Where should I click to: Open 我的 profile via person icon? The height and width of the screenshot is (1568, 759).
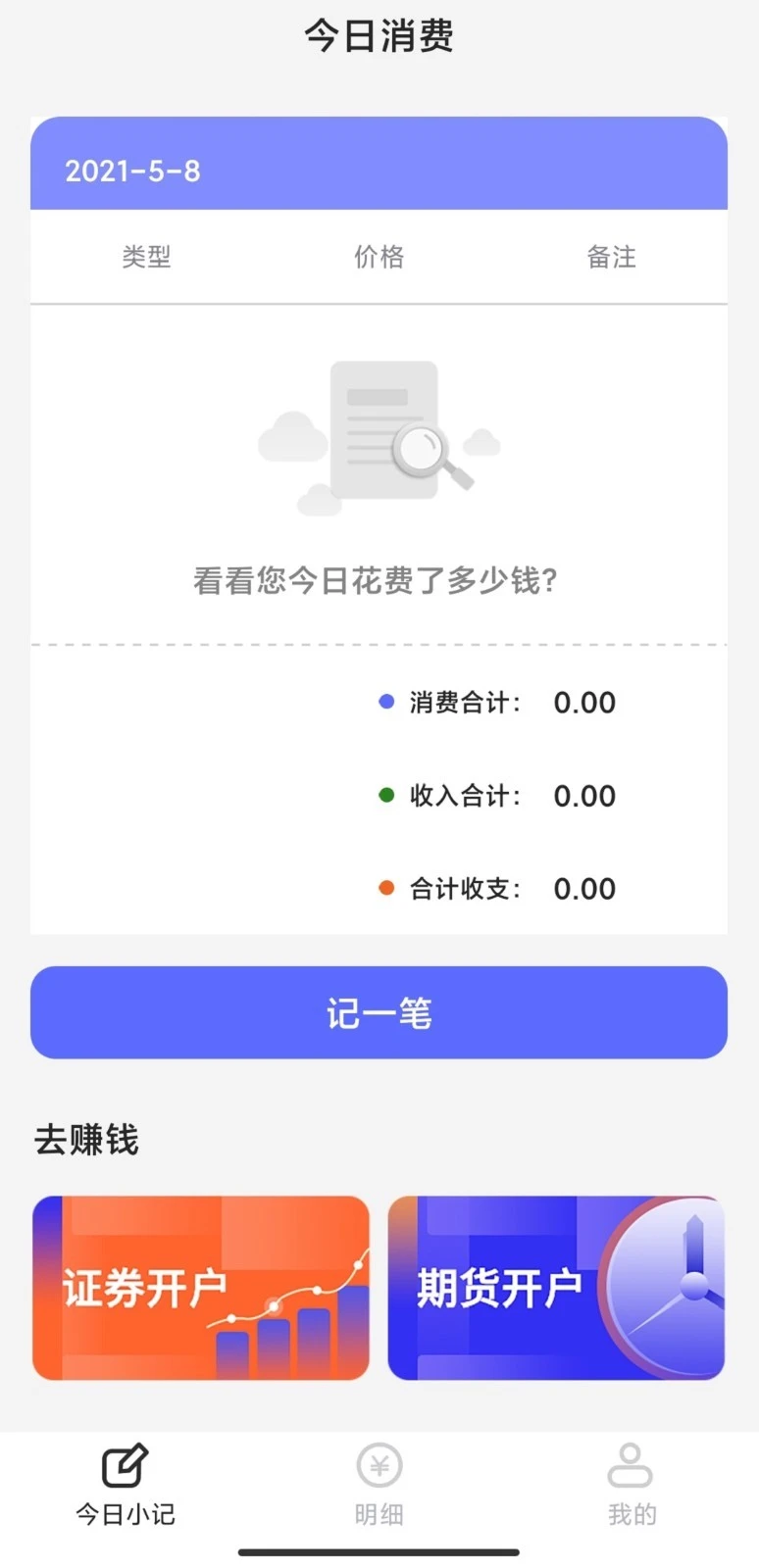click(632, 1464)
